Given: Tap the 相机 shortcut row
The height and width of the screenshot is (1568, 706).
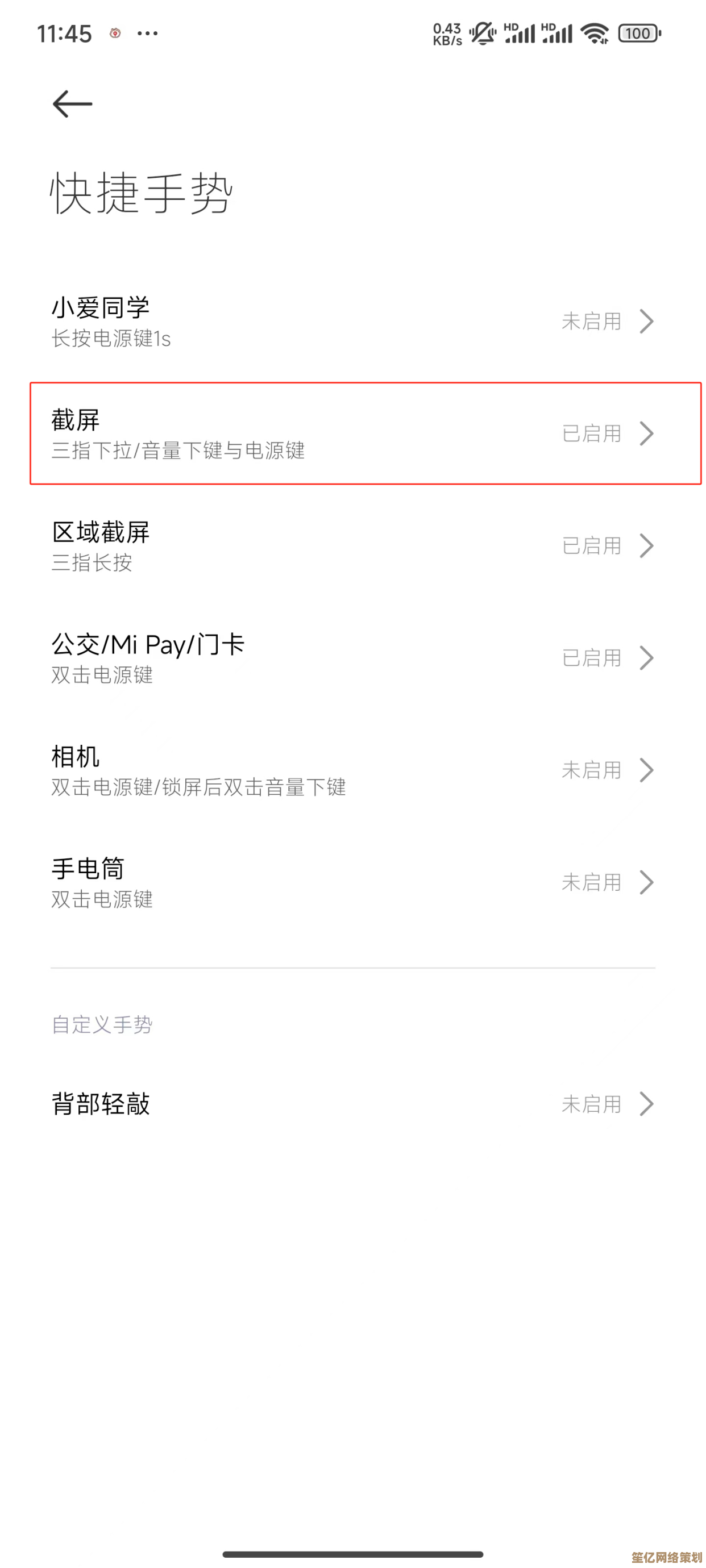Looking at the screenshot, I should pyautogui.click(x=352, y=770).
